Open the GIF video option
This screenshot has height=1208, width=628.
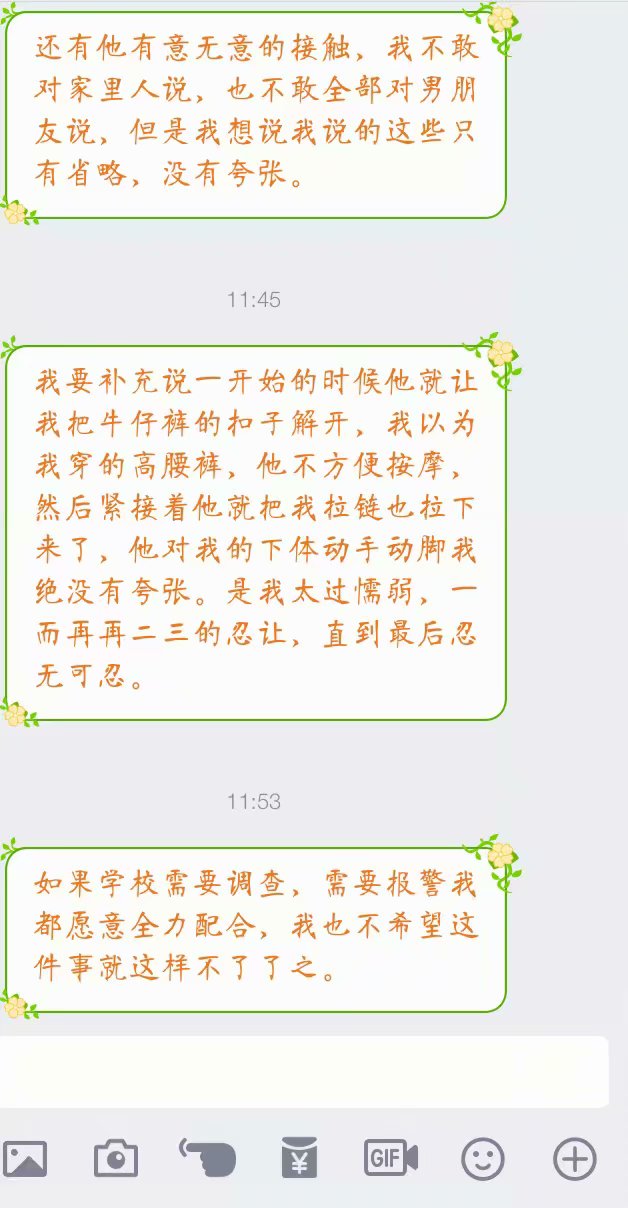390,1158
